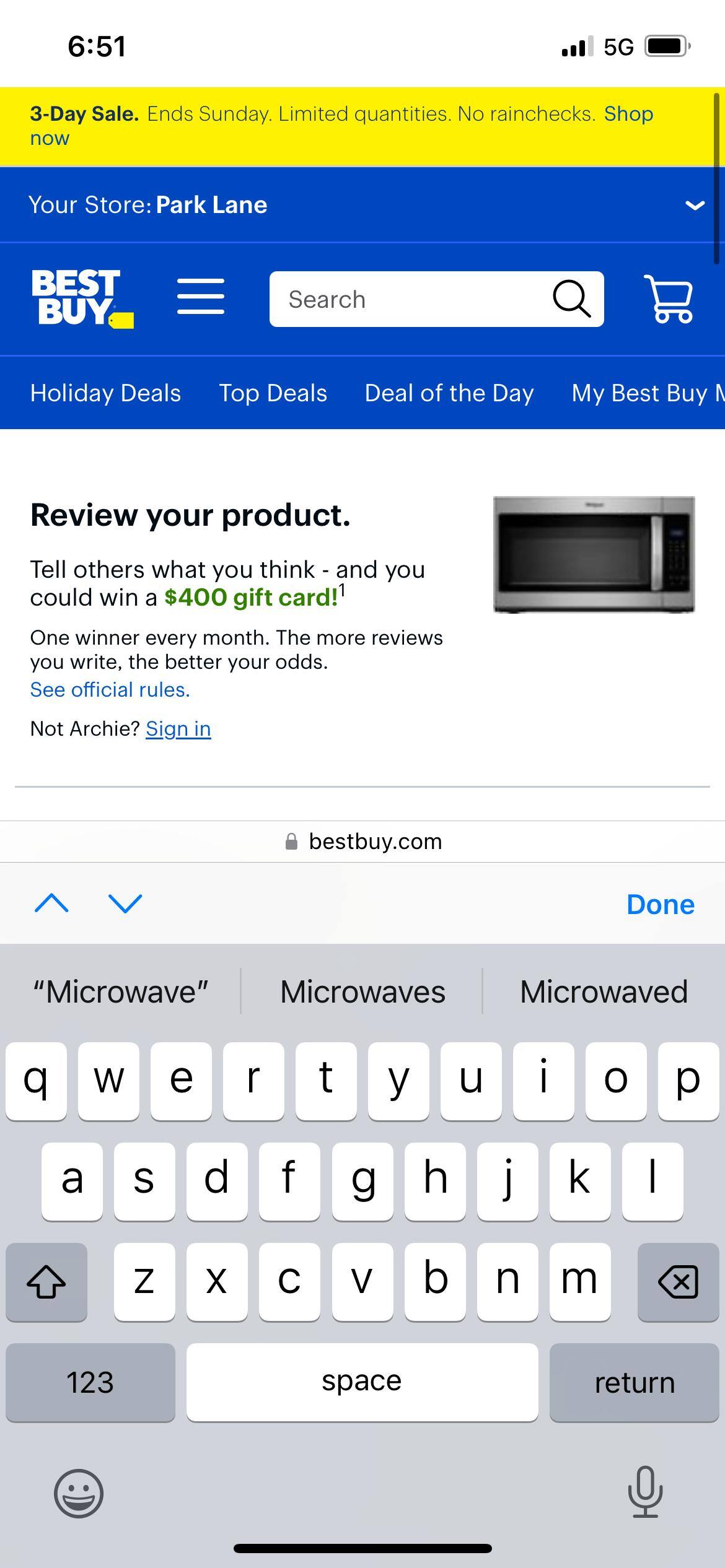Open Deal of the Day
This screenshot has height=1568, width=725.
[449, 393]
